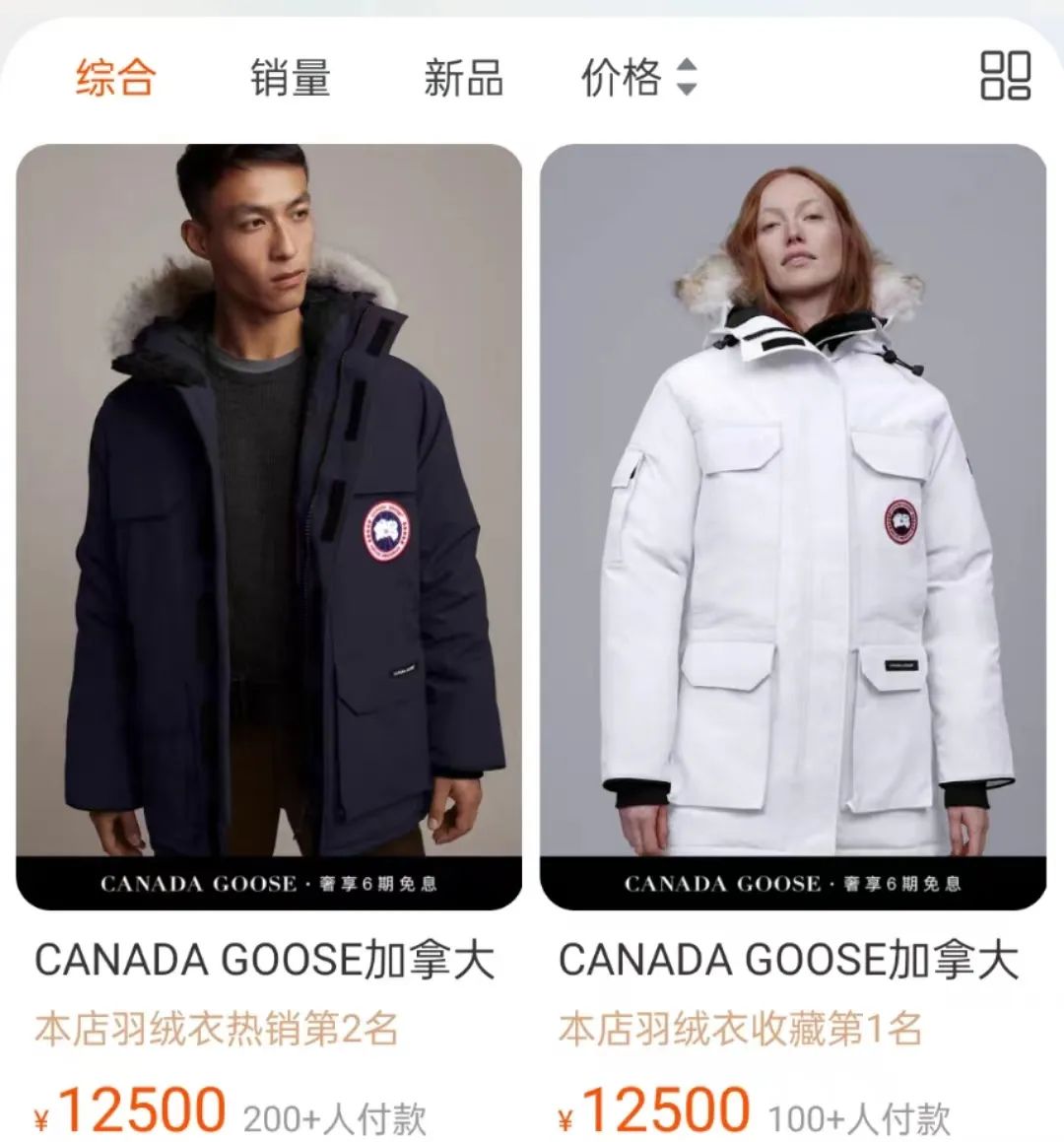Switch to the 销量 sort tab
The height and width of the screenshot is (1142, 1064).
click(x=290, y=77)
